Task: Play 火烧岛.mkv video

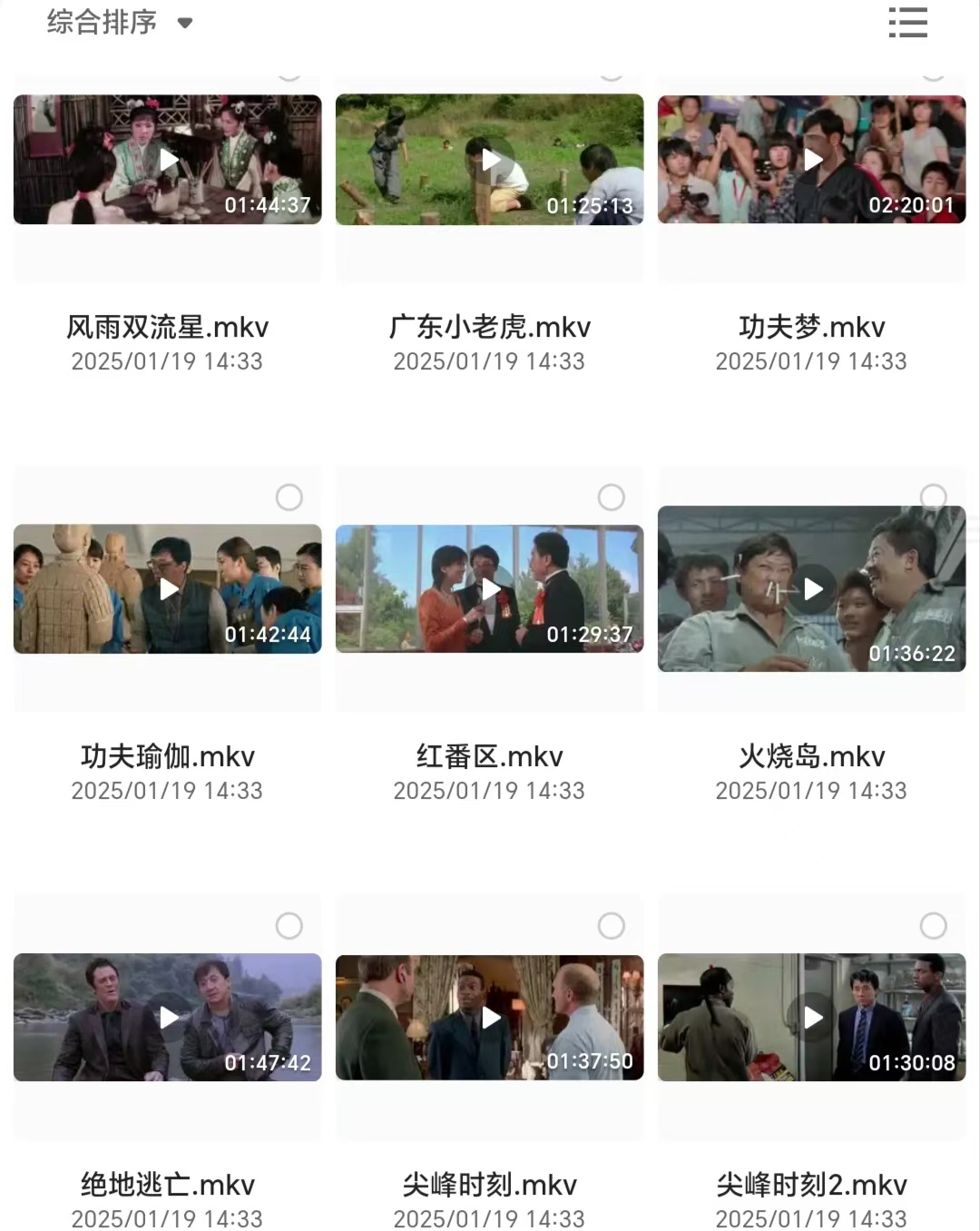Action: [x=813, y=589]
